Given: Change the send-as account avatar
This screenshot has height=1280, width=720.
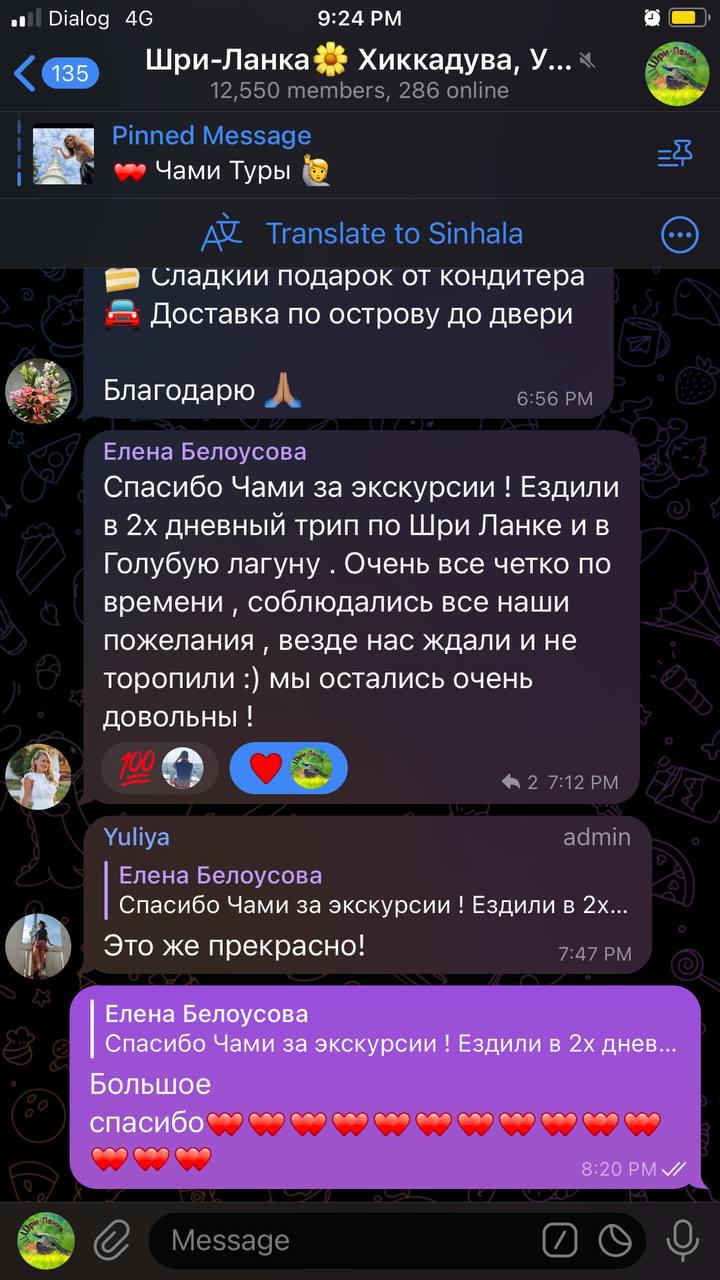Looking at the screenshot, I should tap(45, 1241).
